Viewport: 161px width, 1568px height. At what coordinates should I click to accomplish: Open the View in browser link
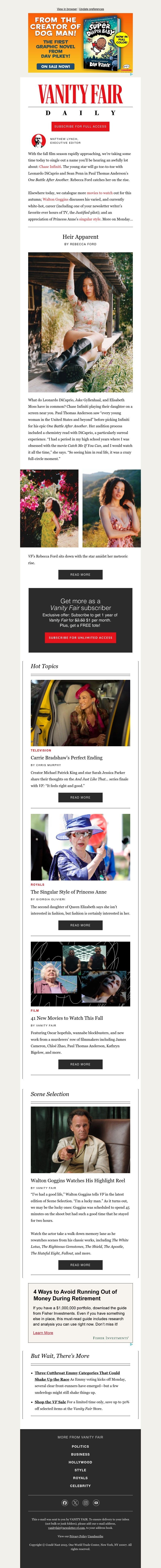67,9
